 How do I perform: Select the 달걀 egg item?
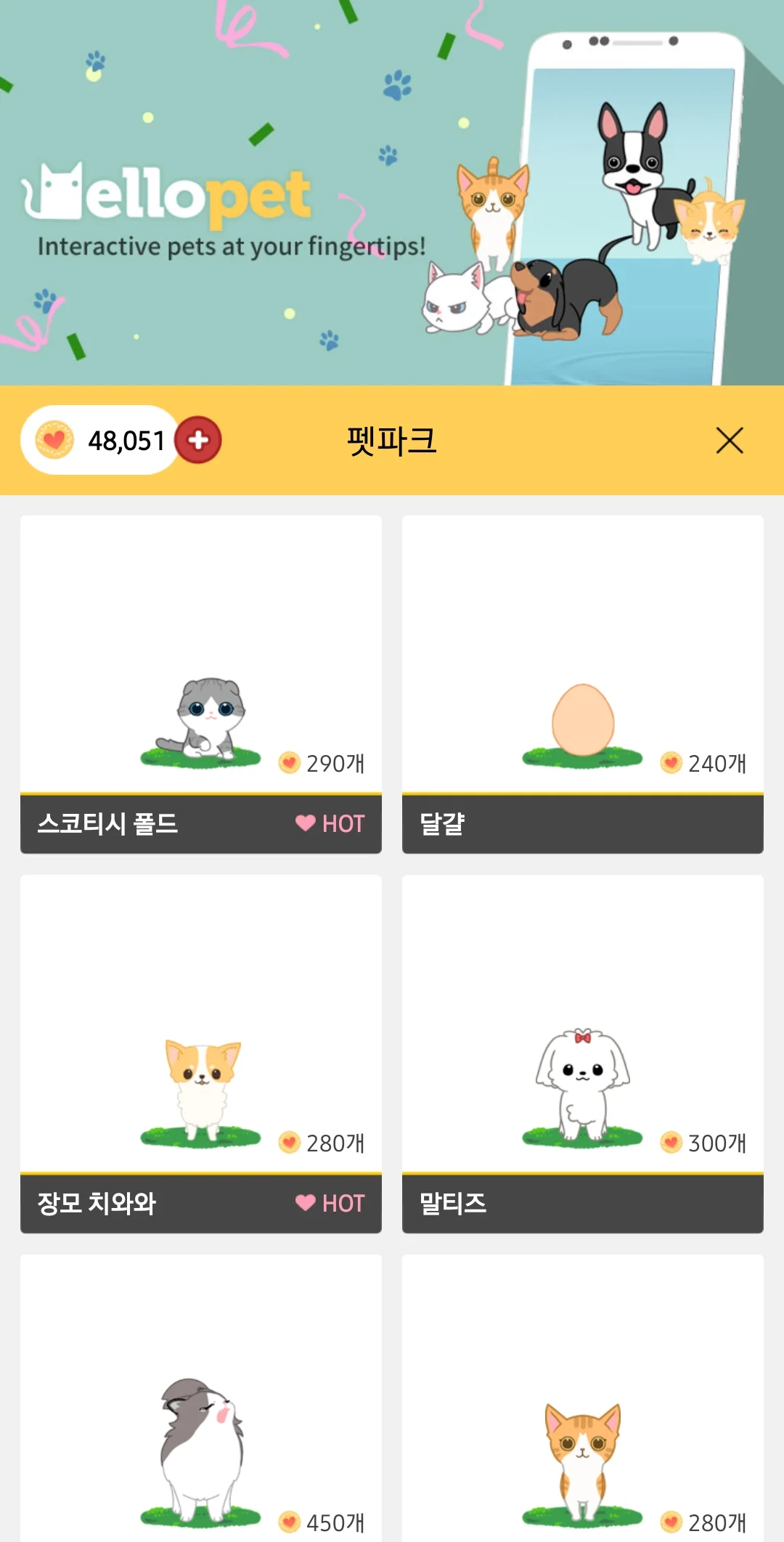(x=581, y=682)
